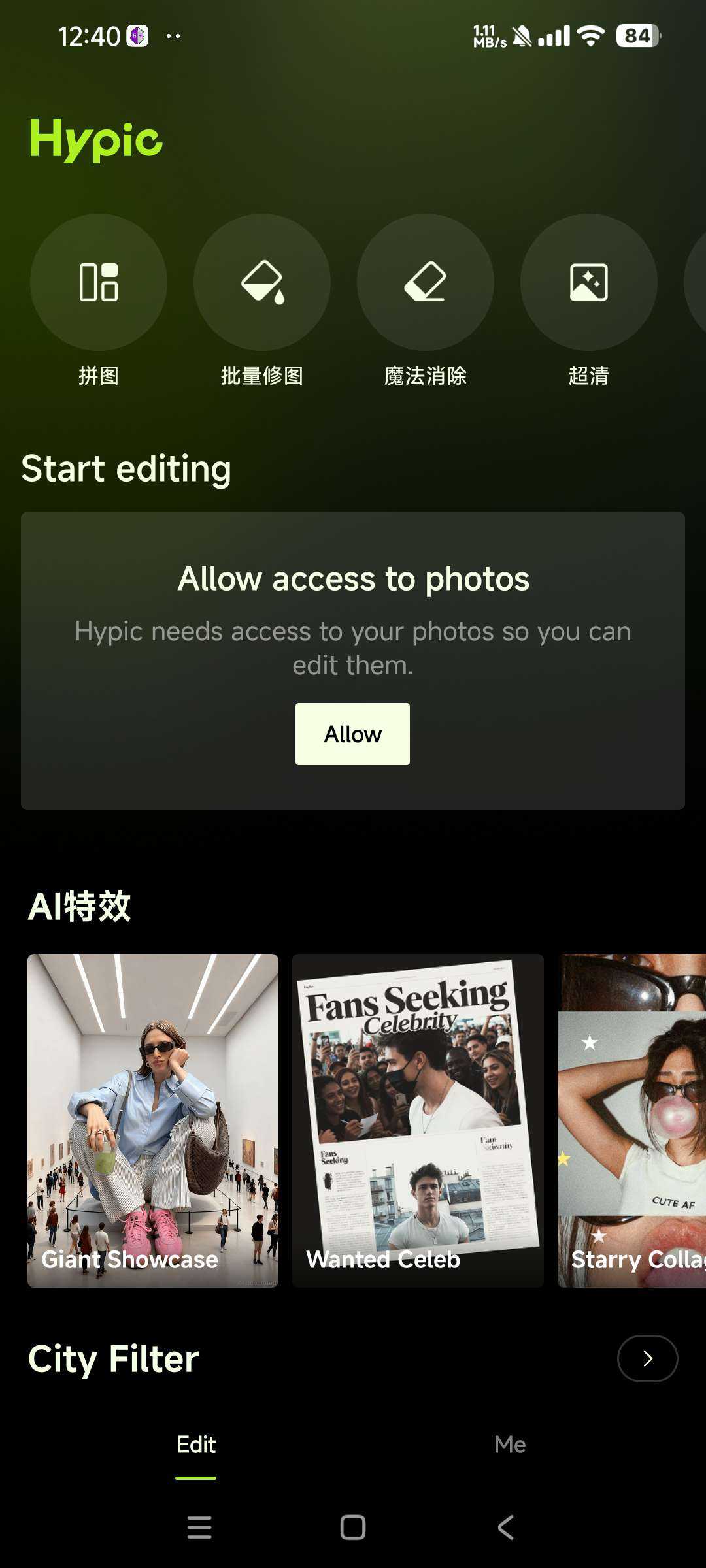Open the 超清 enhance tool
Screen dimensions: 706x1568
(589, 282)
